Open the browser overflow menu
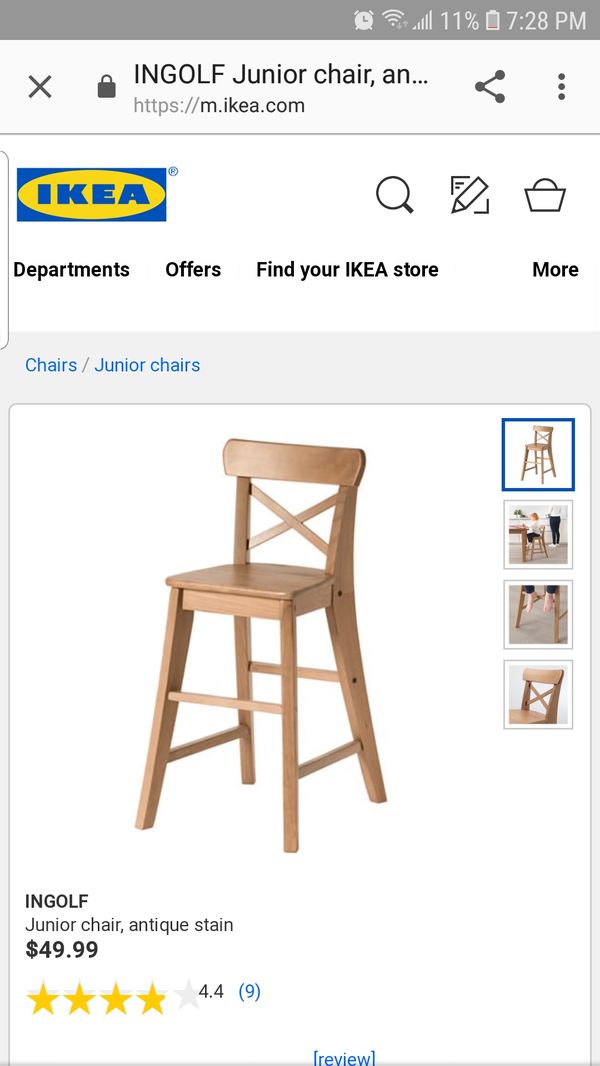The width and height of the screenshot is (600, 1066). 561,87
